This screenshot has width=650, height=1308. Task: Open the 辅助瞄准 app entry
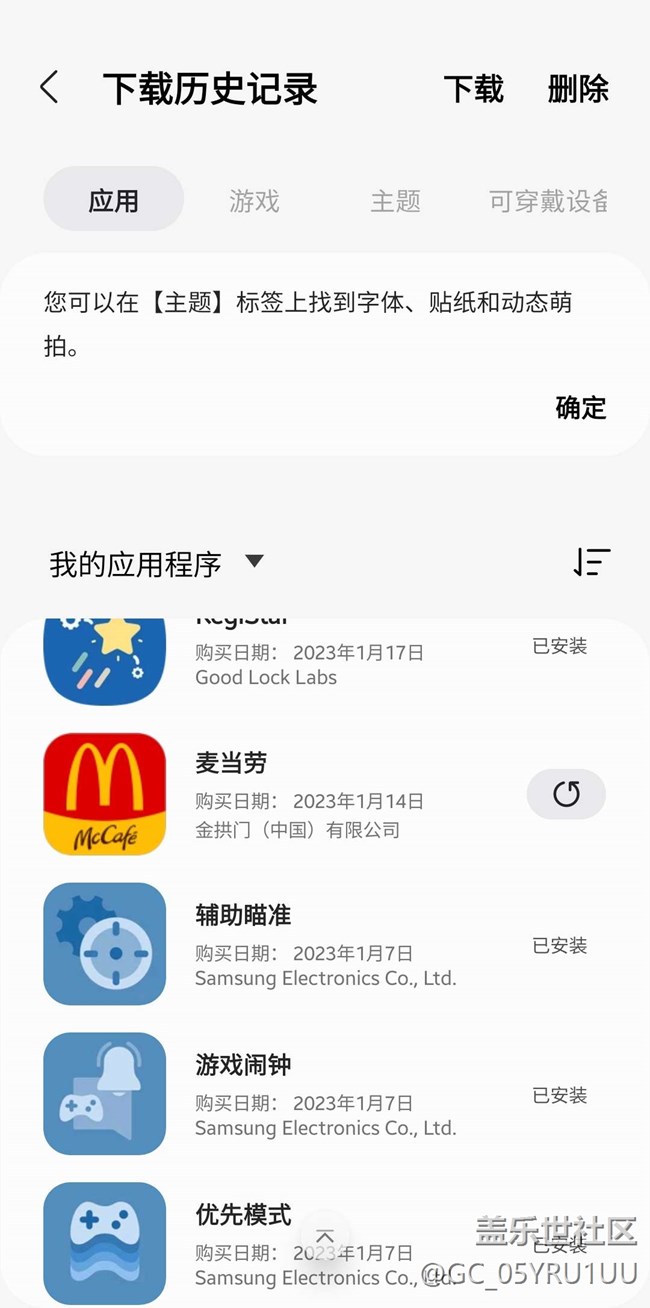pos(325,944)
